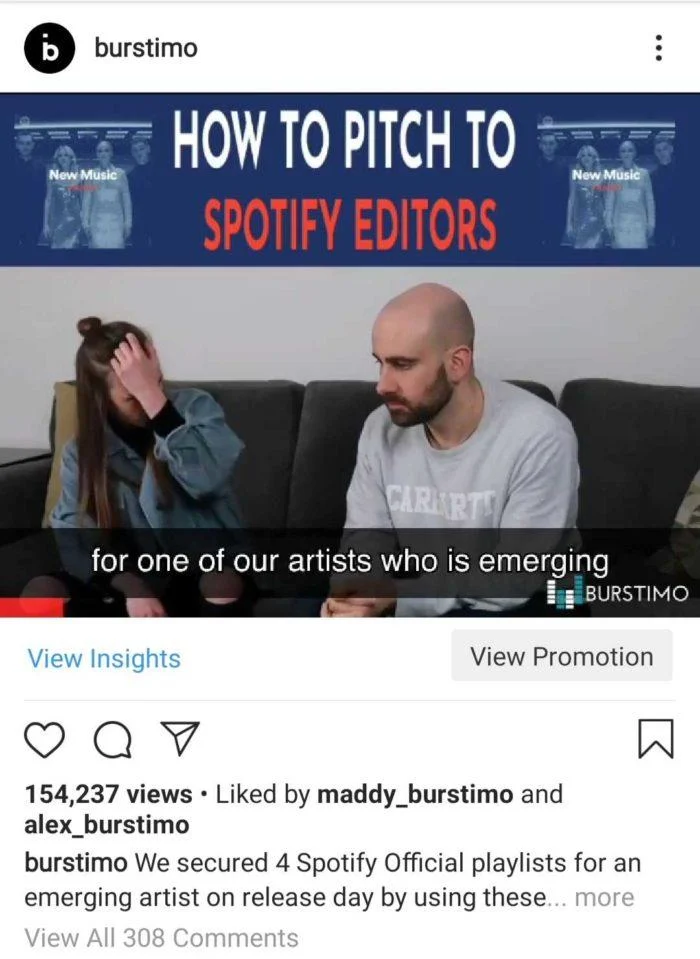Like the burstimo video post

tap(44, 740)
